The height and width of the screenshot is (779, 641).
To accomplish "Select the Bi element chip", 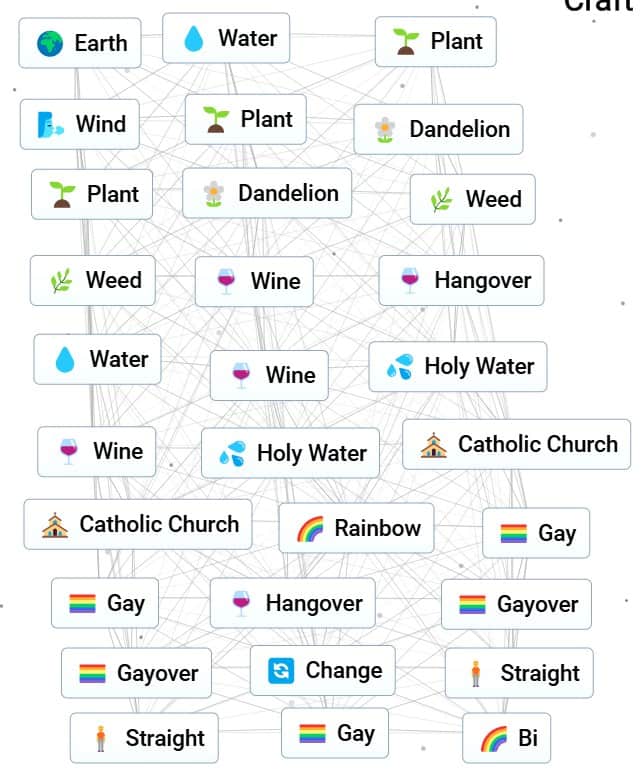I will pos(508,739).
